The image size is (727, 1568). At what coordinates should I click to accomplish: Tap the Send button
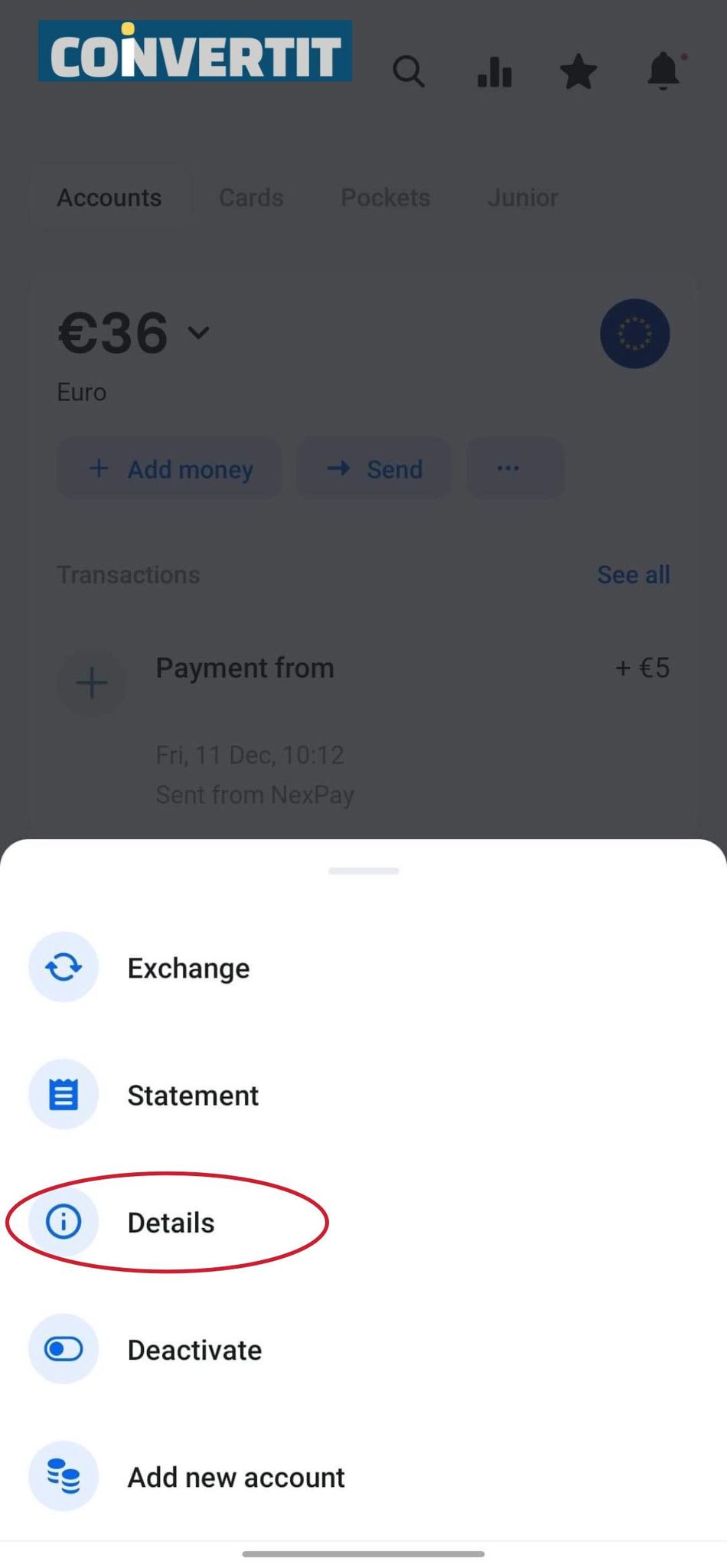pyautogui.click(x=374, y=469)
